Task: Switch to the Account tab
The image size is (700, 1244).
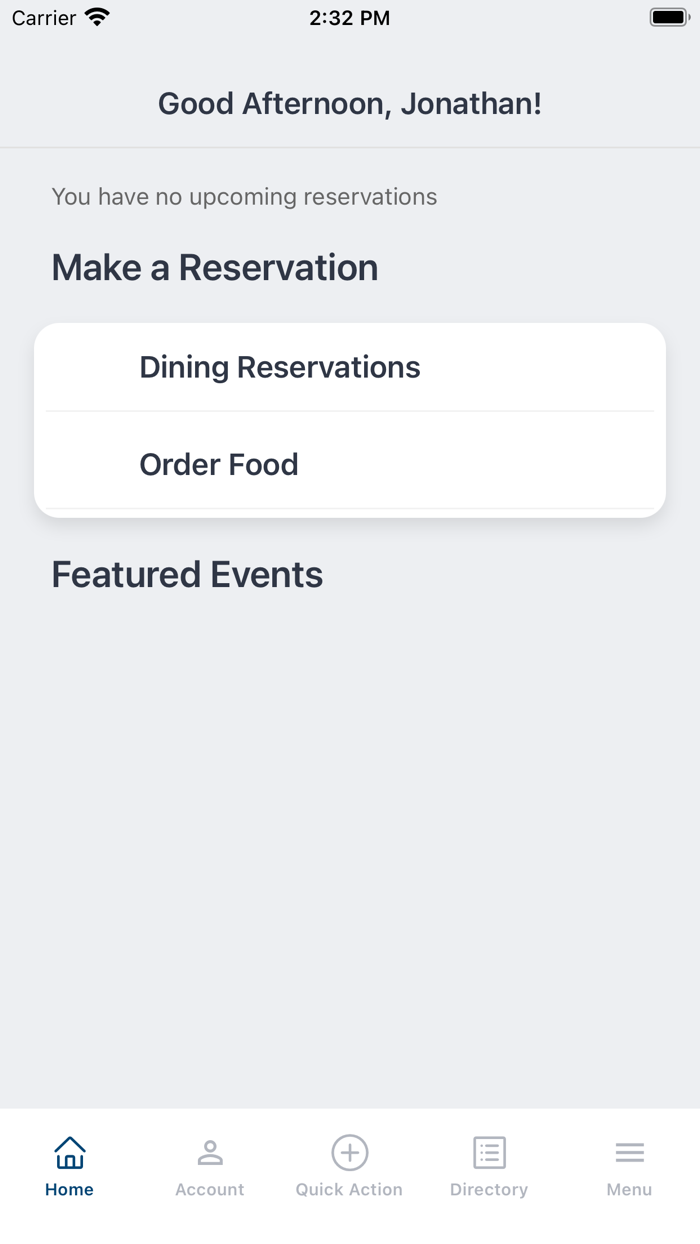Action: pos(209,1166)
